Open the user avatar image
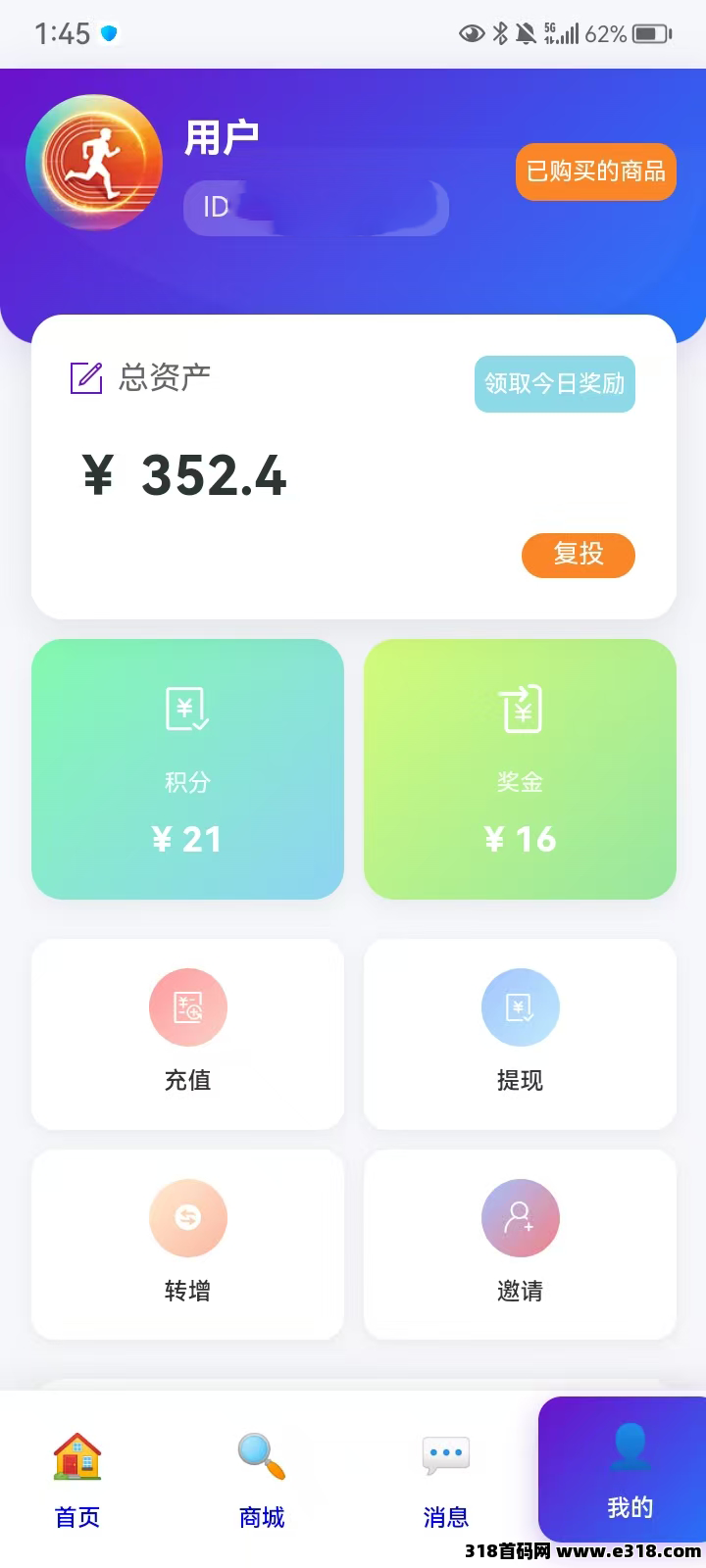 point(94,163)
